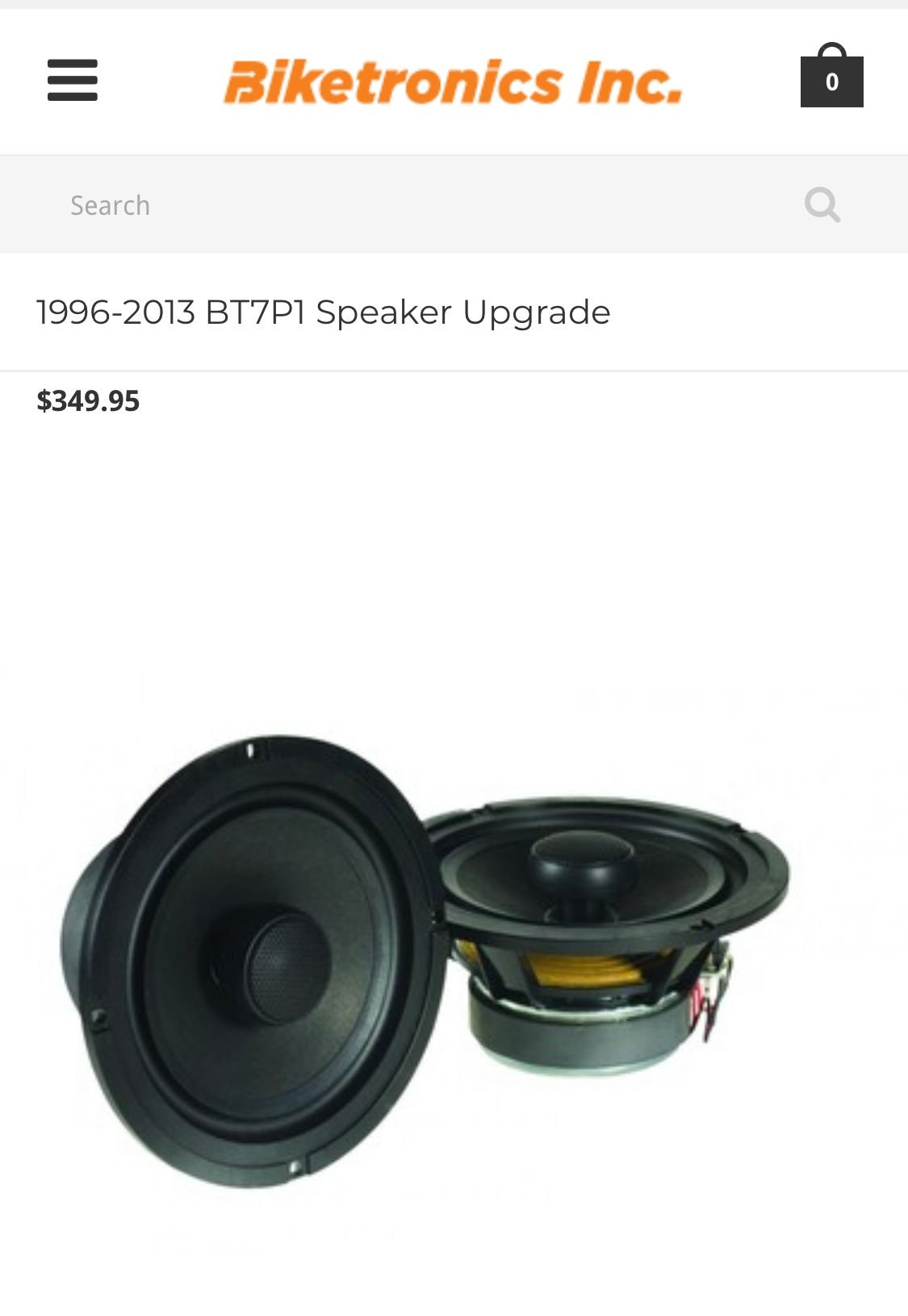Tap the Search input field
908x1316 pixels.
[x=404, y=205]
